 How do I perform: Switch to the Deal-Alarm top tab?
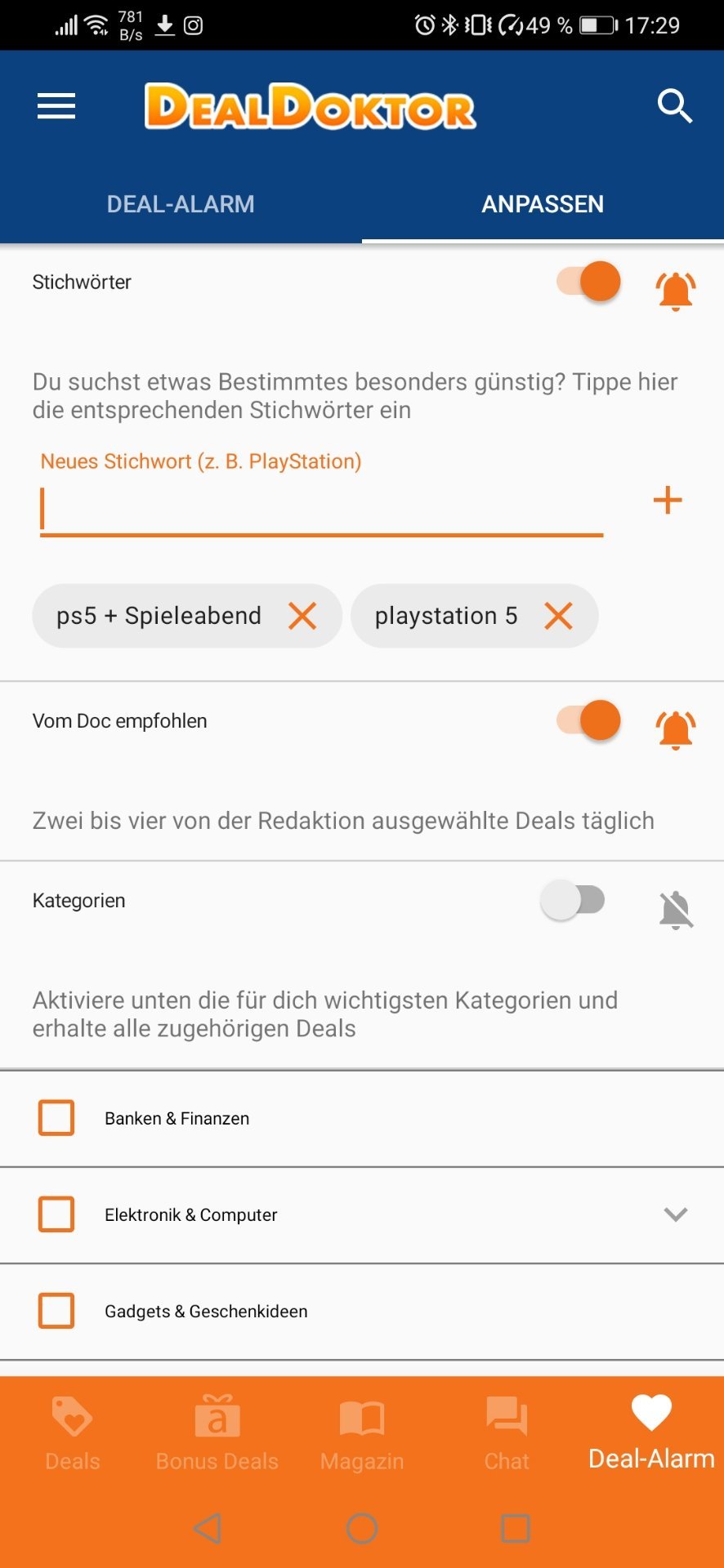[x=181, y=204]
